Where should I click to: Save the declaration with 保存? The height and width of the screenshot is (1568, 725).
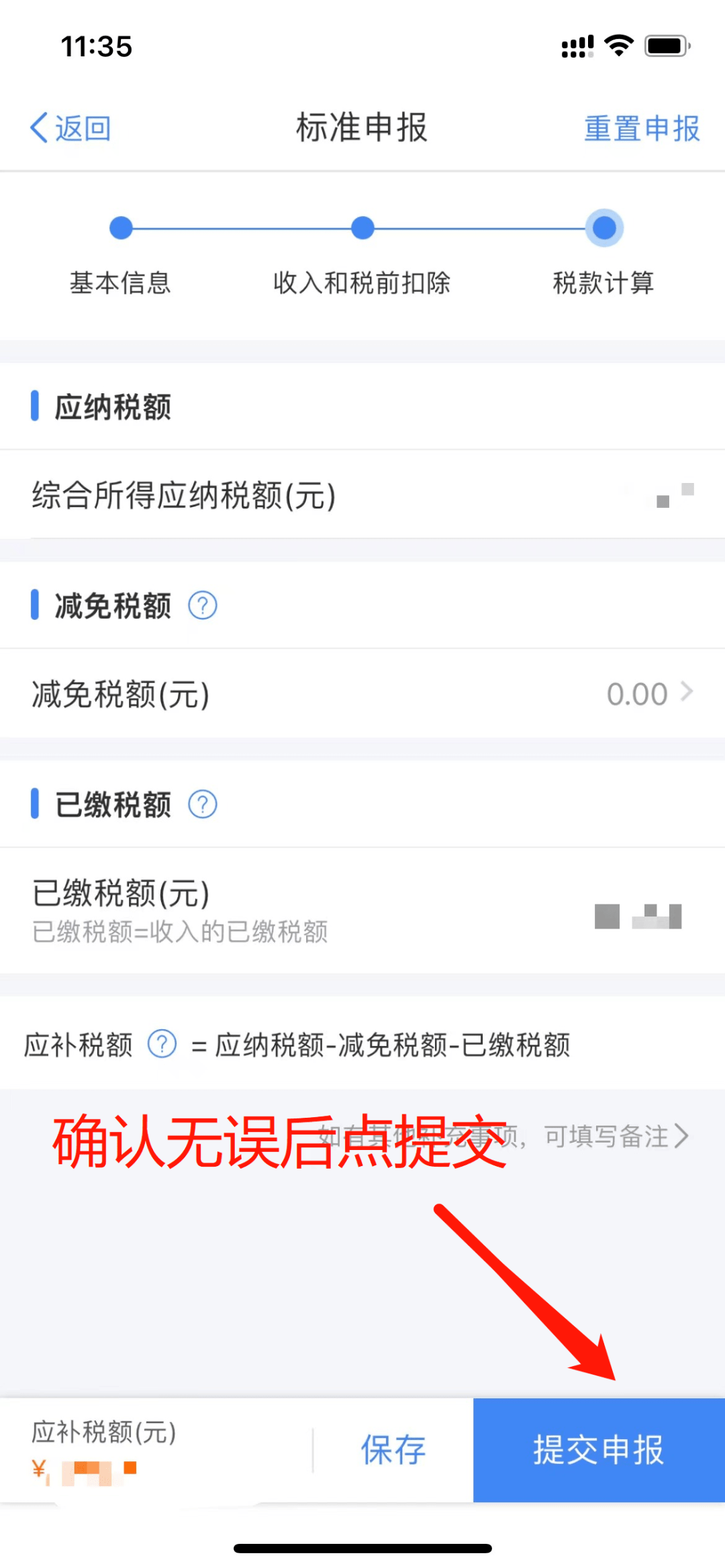pyautogui.click(x=393, y=1450)
